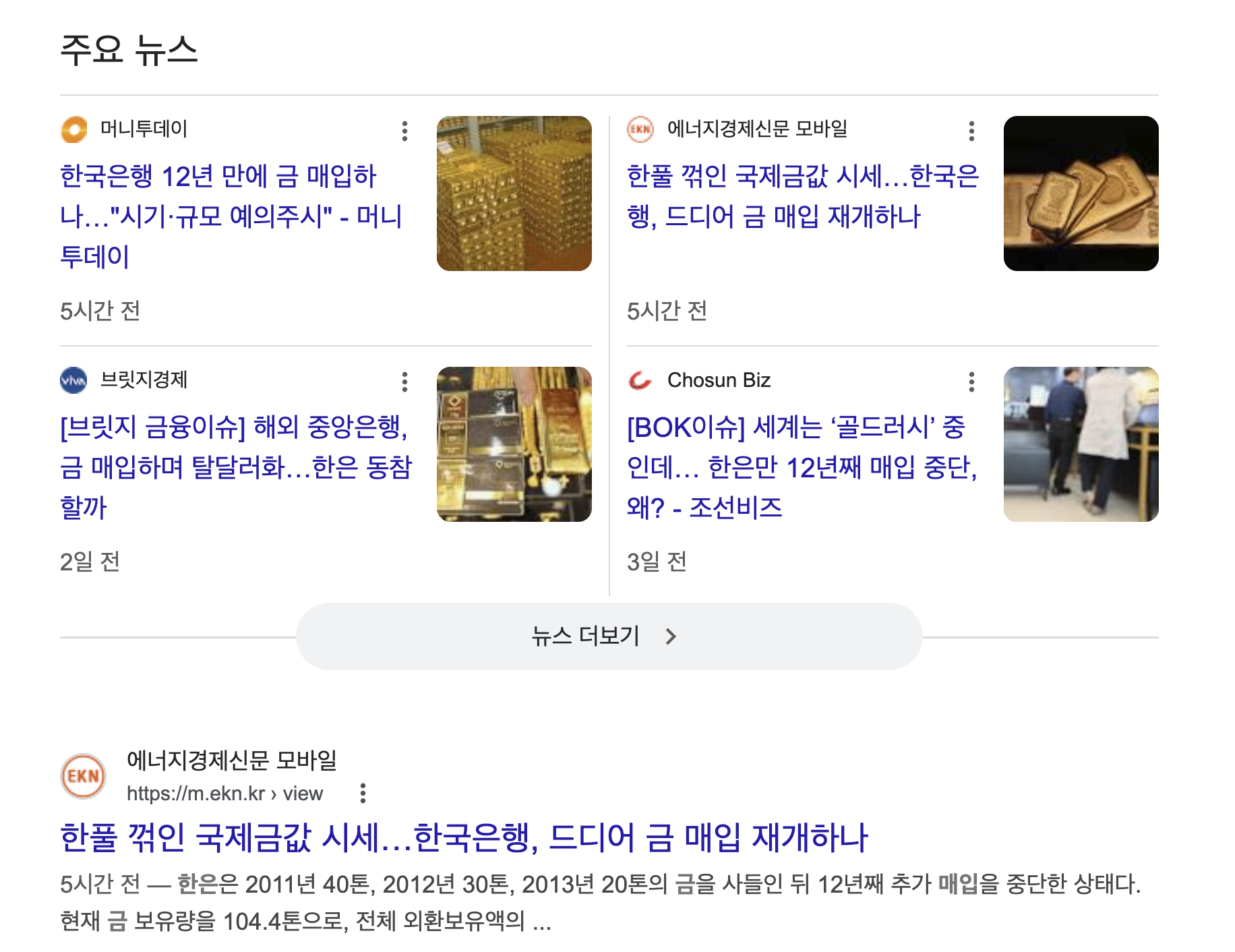Tap the 브릿지경제 gold bars image thumbnail

(x=514, y=444)
